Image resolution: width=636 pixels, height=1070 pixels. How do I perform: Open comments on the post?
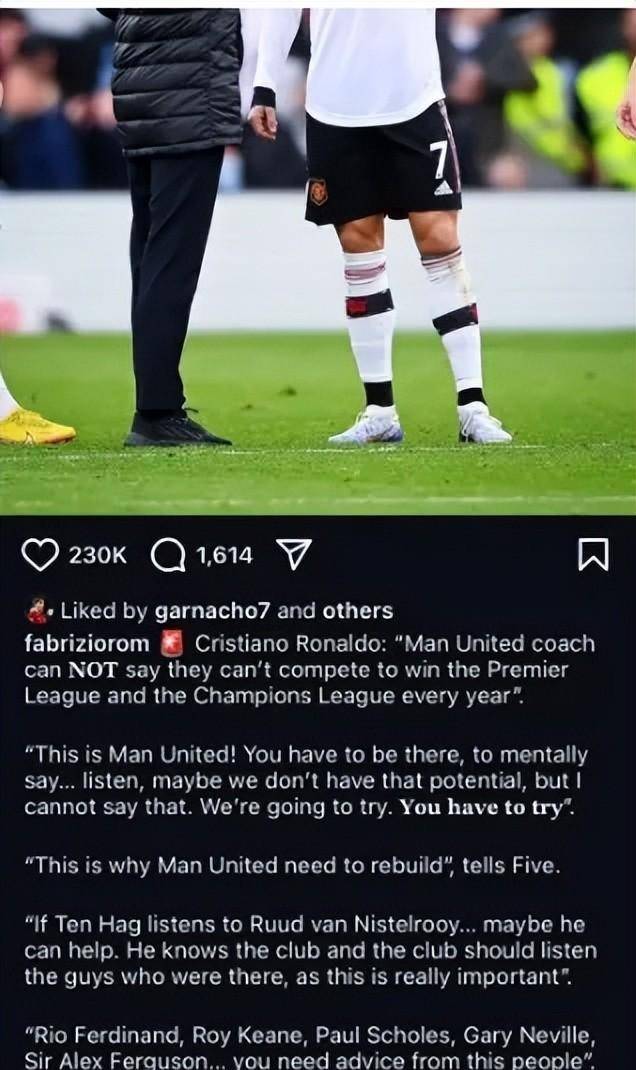click(167, 555)
